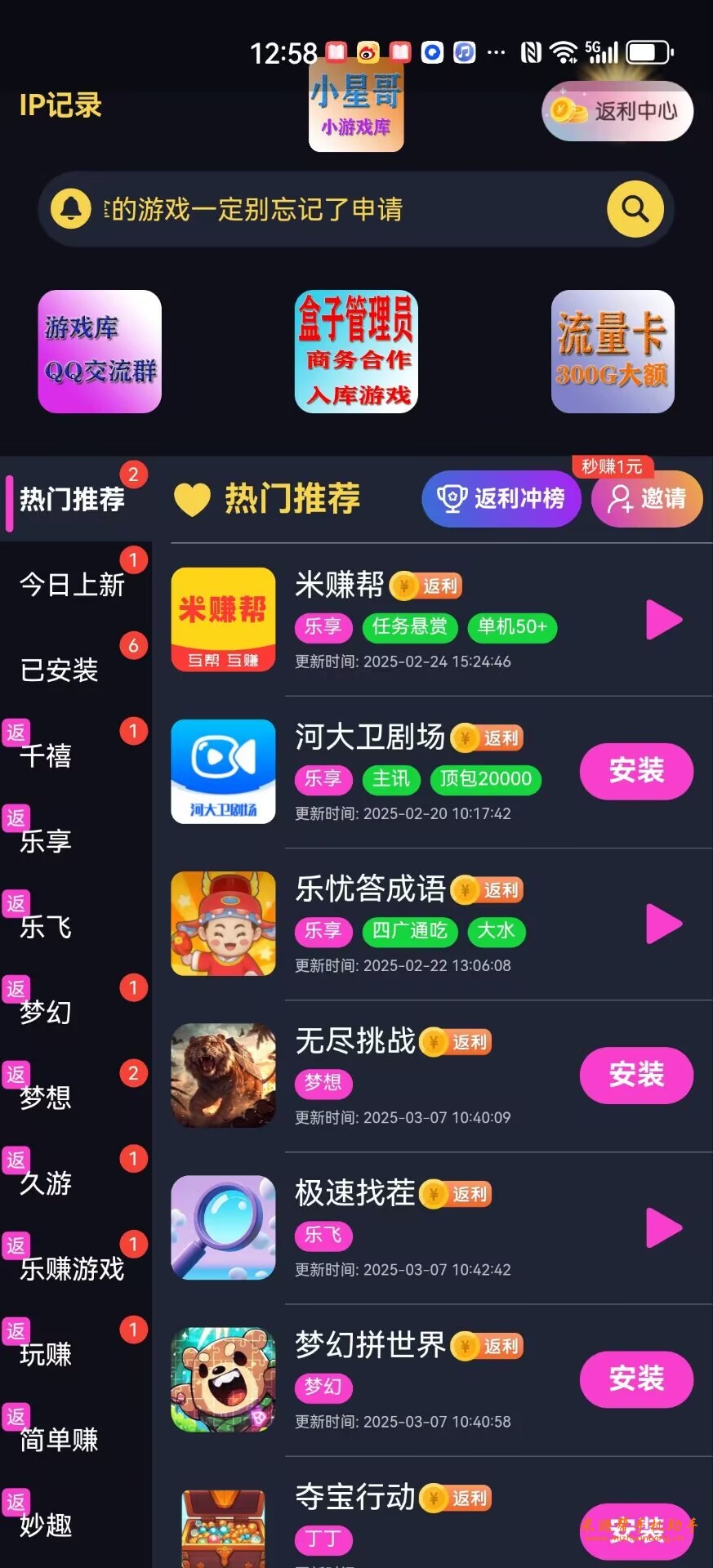Tap the yellow search icon
The image size is (713, 1568).
(x=635, y=210)
